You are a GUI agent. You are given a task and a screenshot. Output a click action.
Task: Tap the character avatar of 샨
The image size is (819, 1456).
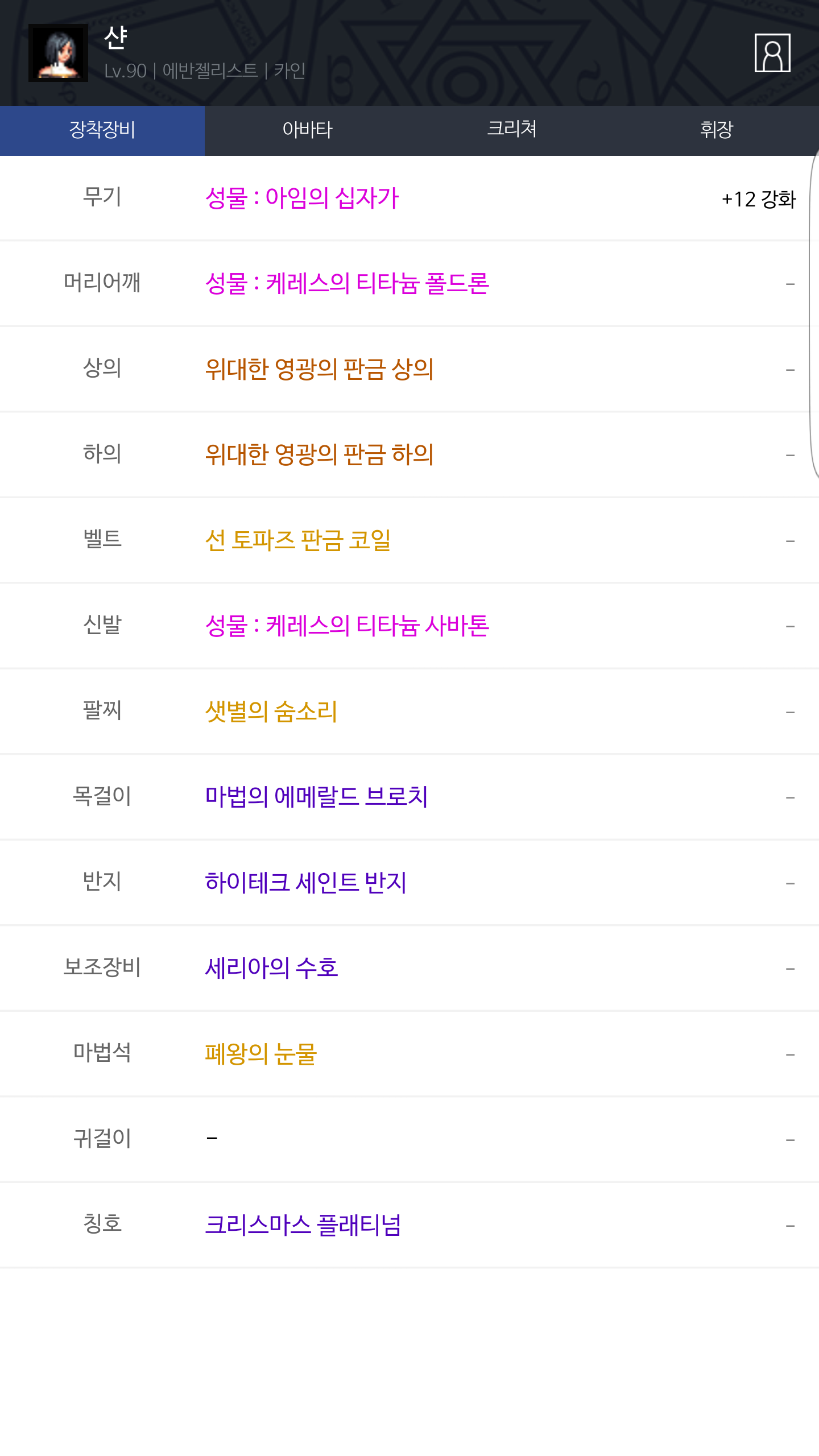coord(58,53)
